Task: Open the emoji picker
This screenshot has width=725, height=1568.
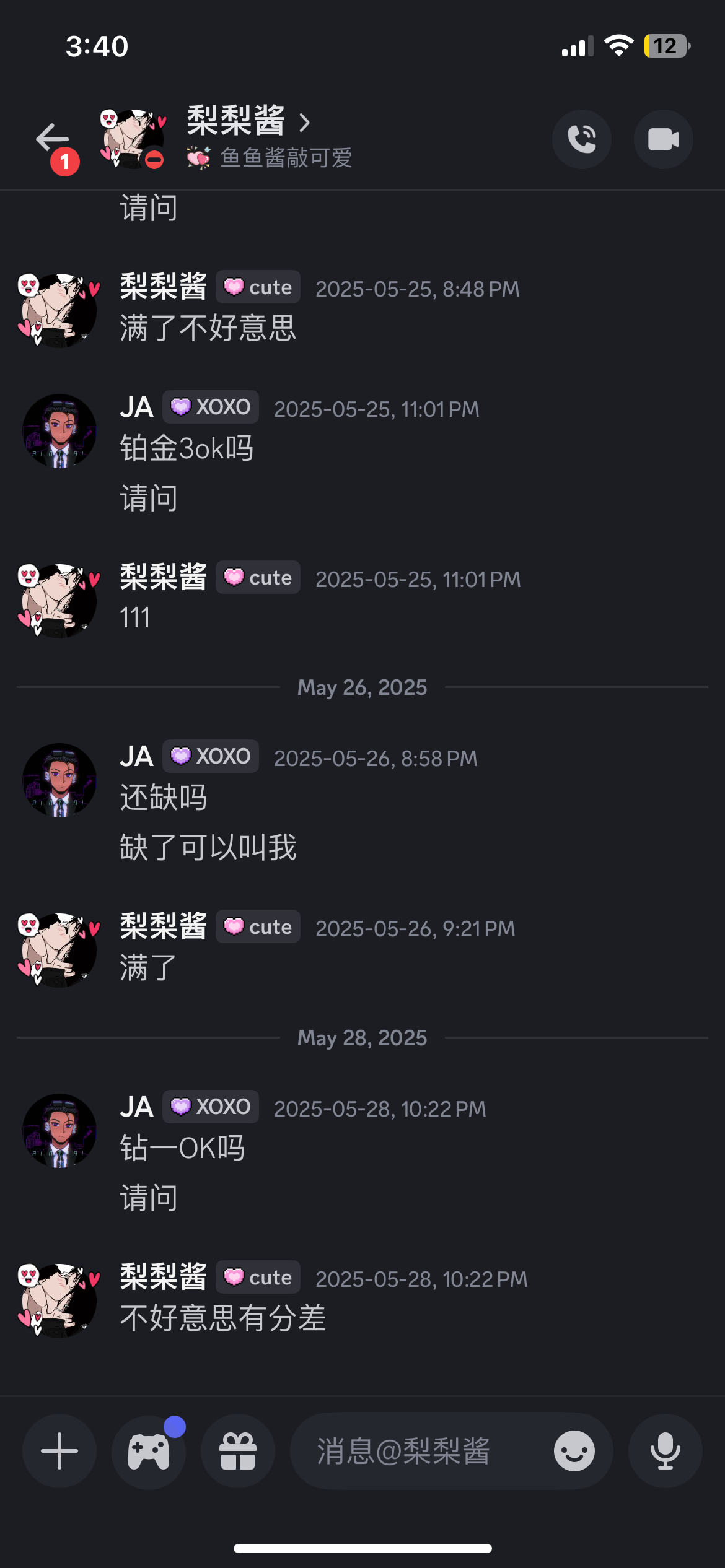Action: pyautogui.click(x=575, y=1452)
